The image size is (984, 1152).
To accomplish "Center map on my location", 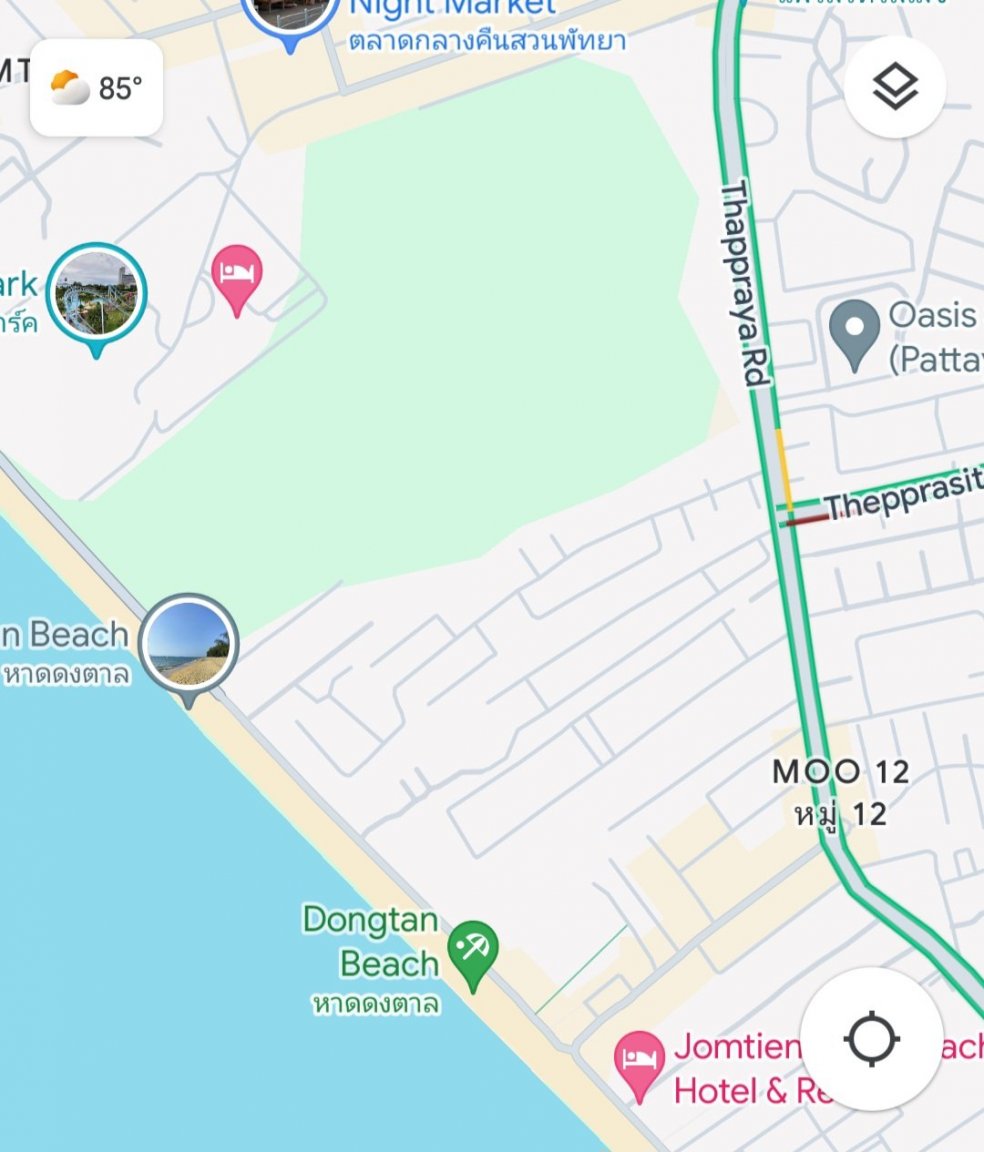I will click(871, 1039).
